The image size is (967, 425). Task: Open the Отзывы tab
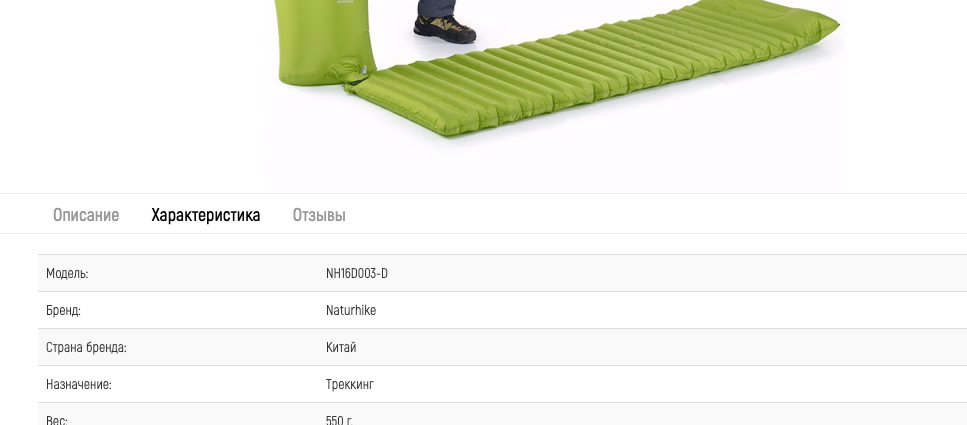[x=319, y=215]
